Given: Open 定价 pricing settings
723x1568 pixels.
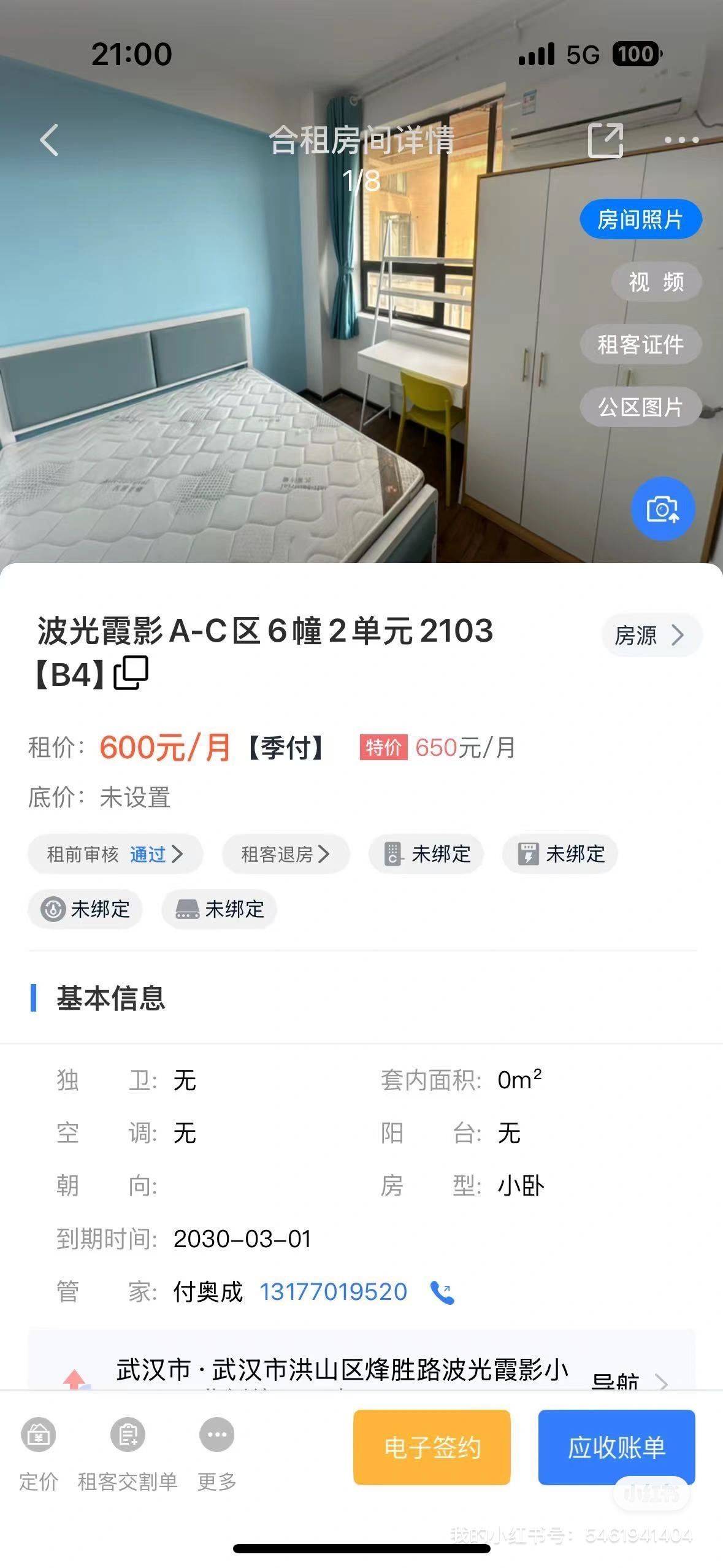Looking at the screenshot, I should coord(39,1450).
